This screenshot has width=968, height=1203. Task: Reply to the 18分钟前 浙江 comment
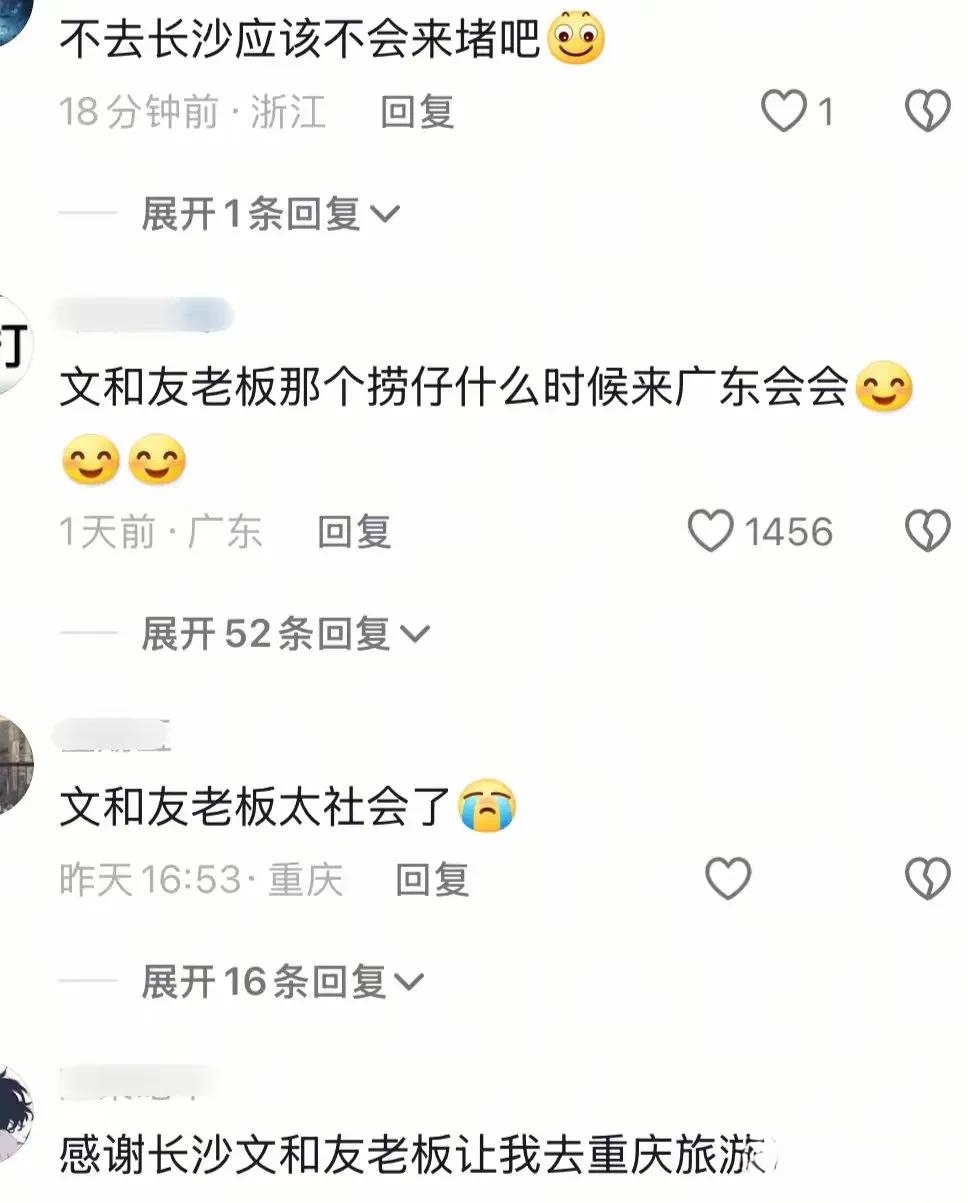click(x=417, y=112)
